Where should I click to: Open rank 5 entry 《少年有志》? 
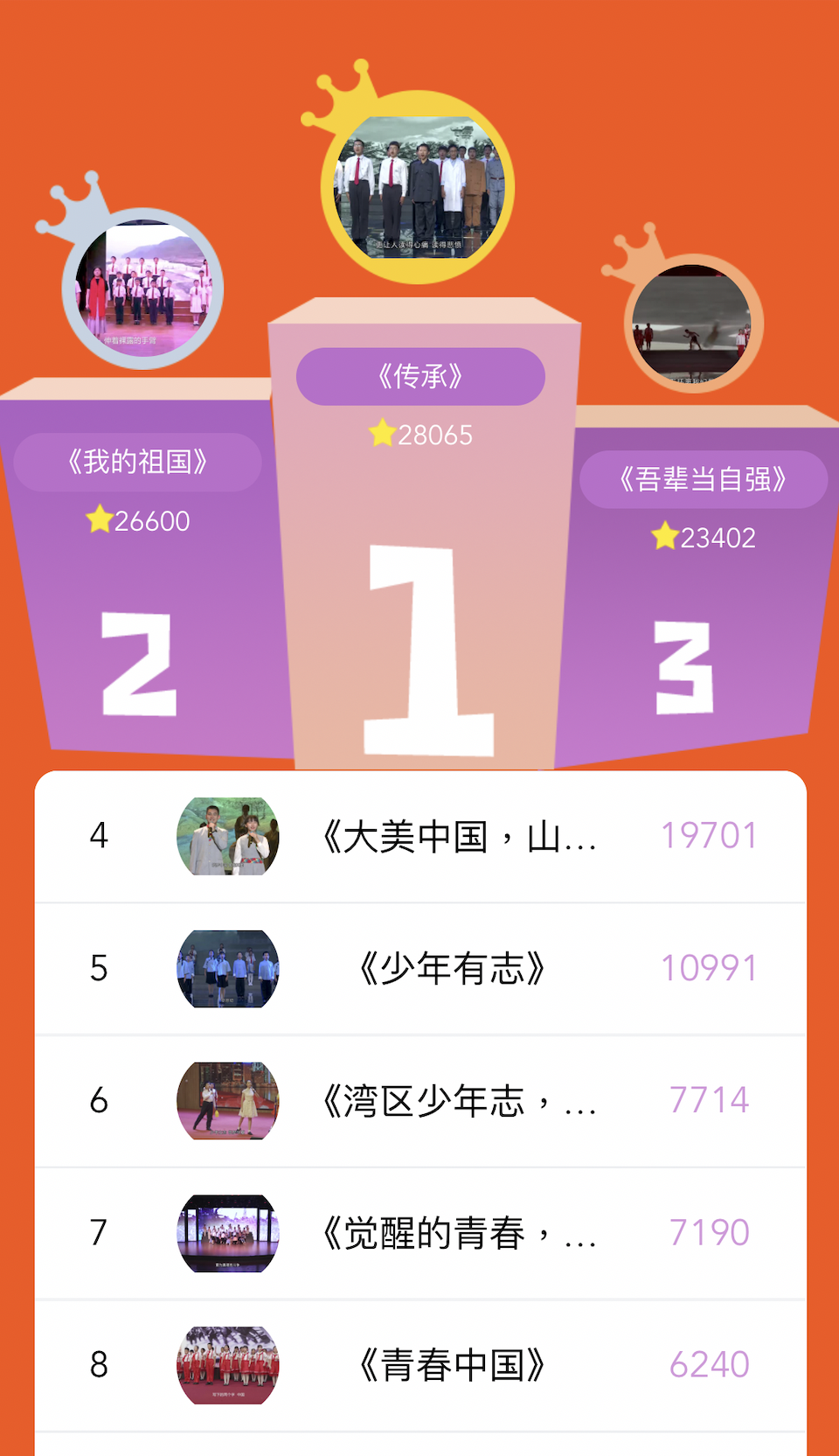click(x=420, y=969)
